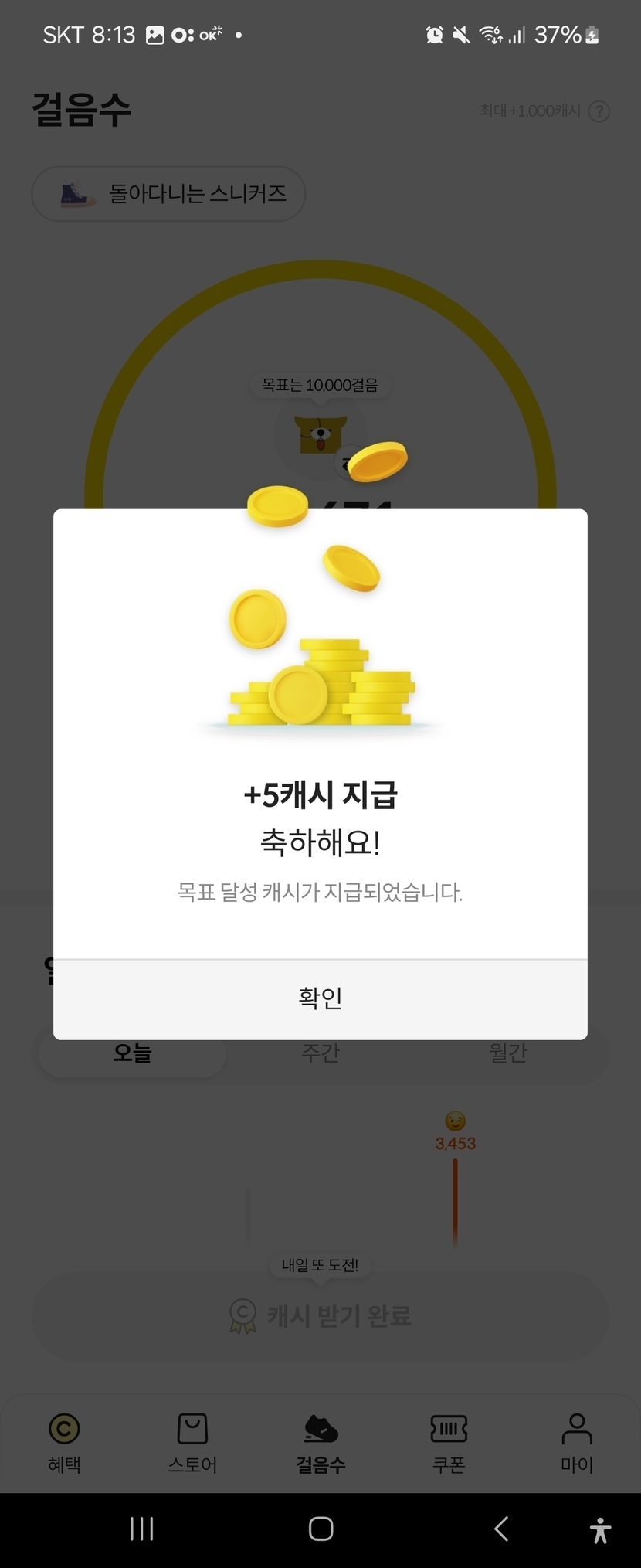Viewport: 641px width, 1568px height.
Task: View the 월간 tab
Action: click(507, 1054)
